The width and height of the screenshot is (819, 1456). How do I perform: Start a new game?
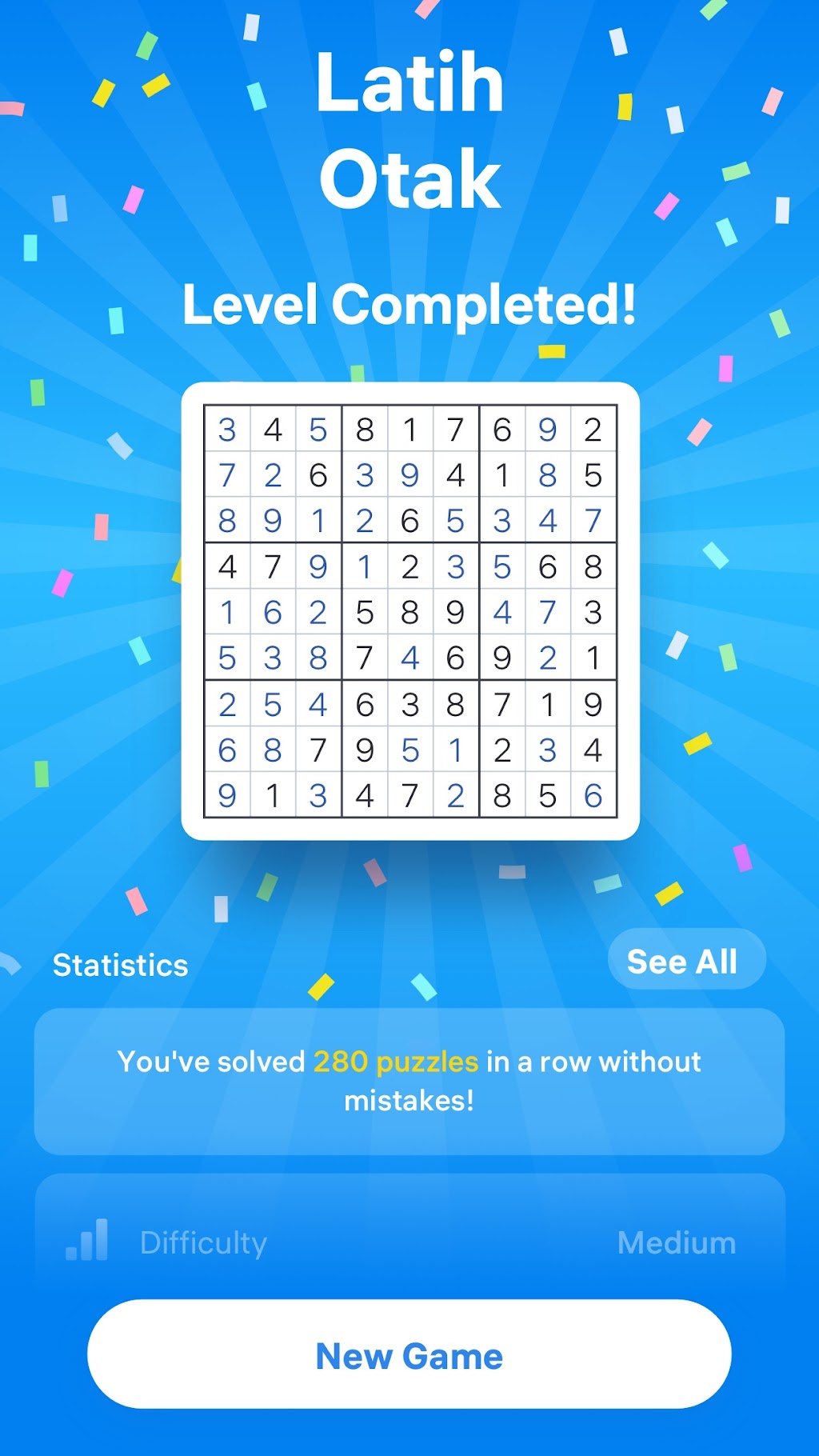click(x=409, y=1354)
